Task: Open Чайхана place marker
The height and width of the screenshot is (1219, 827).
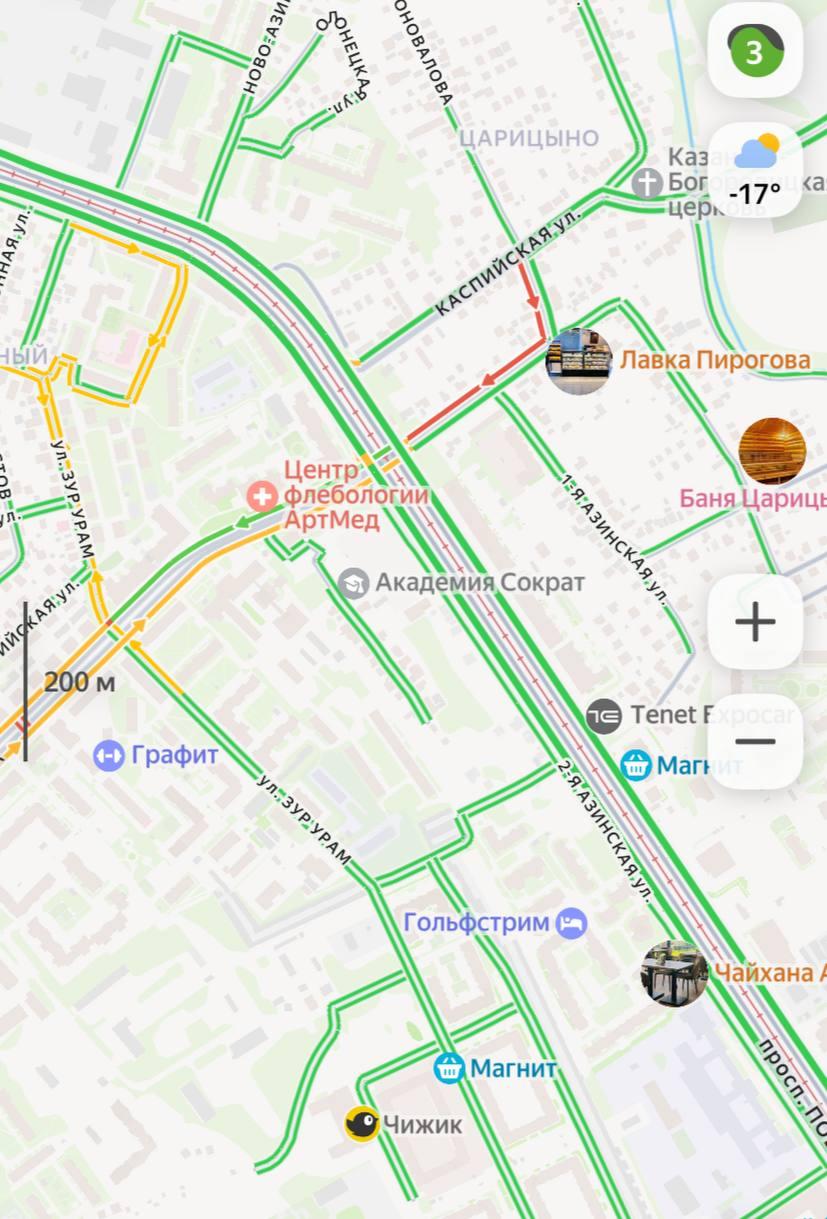Action: (675, 973)
